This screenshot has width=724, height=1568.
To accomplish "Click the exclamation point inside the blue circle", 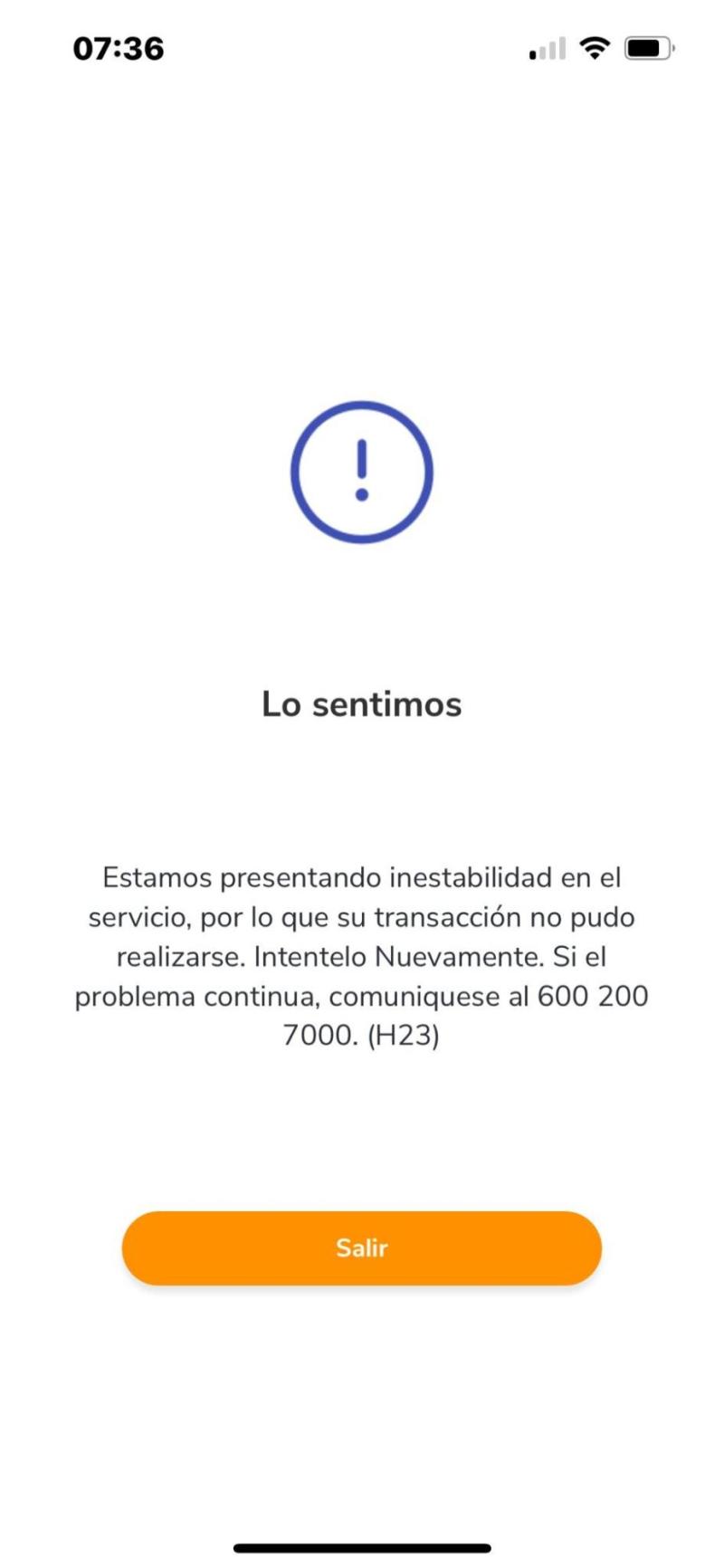I will pyautogui.click(x=362, y=460).
